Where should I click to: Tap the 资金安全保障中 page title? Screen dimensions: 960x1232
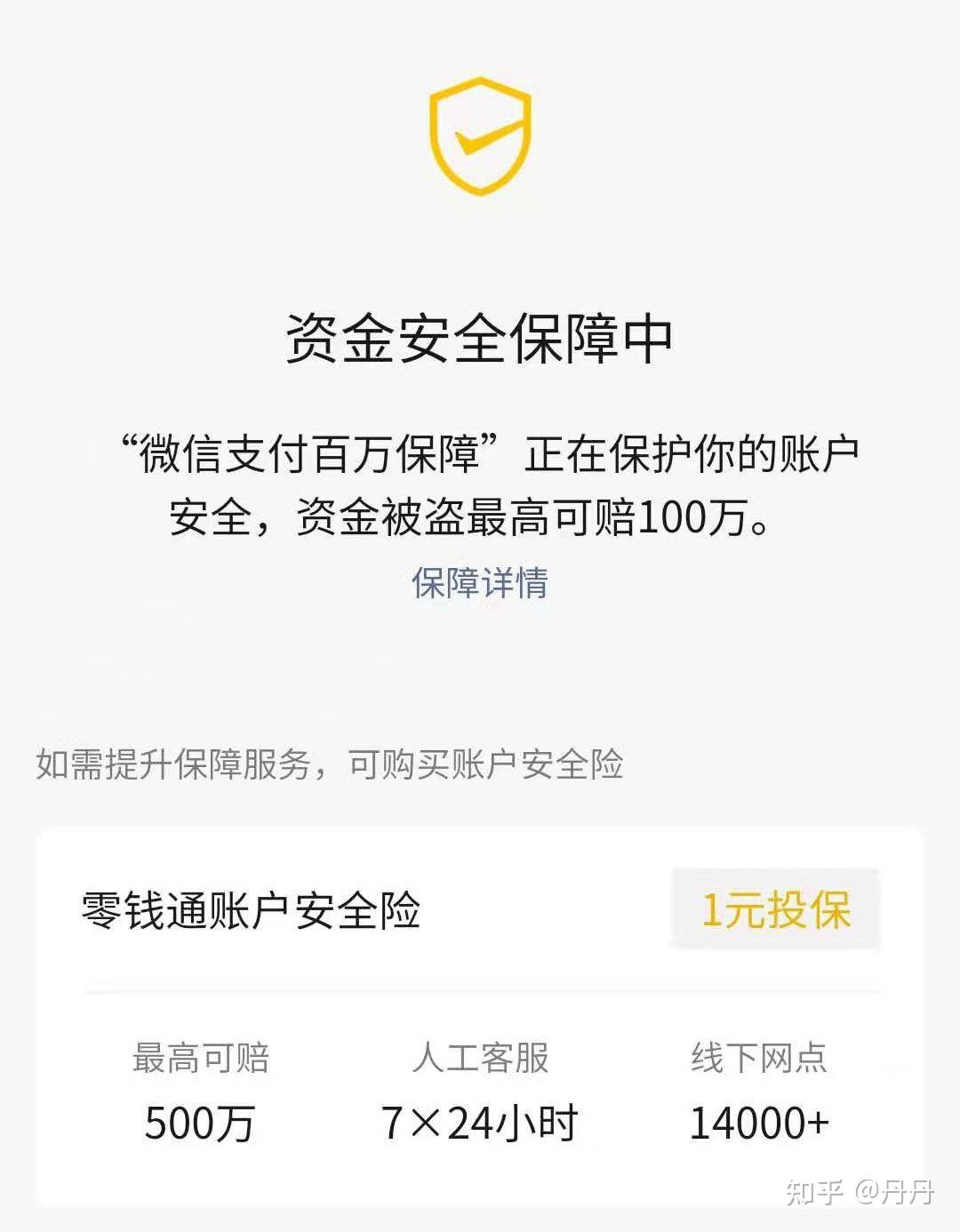(480, 338)
